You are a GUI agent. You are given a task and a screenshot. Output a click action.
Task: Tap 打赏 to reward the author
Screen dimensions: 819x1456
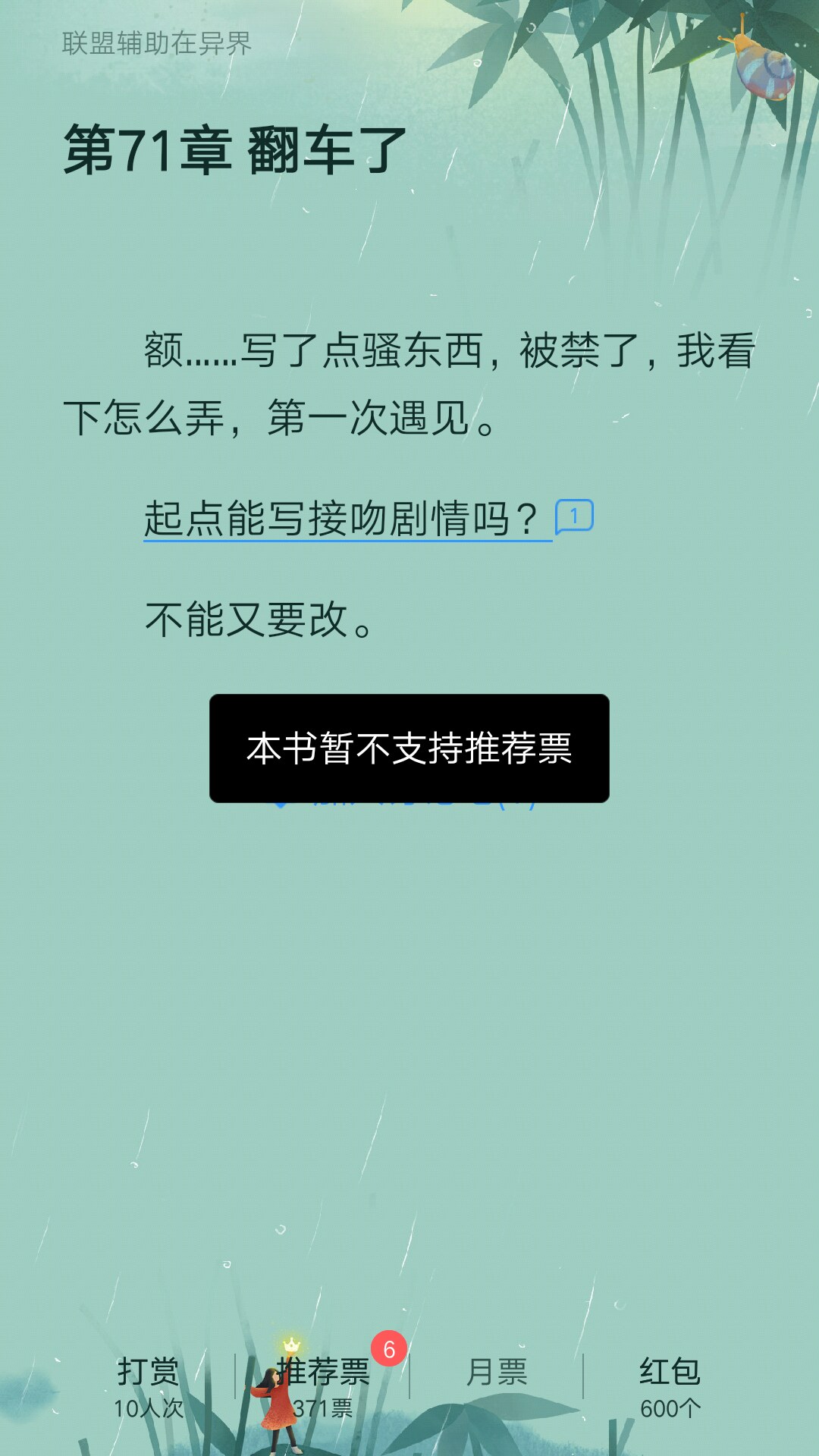pyautogui.click(x=149, y=1388)
